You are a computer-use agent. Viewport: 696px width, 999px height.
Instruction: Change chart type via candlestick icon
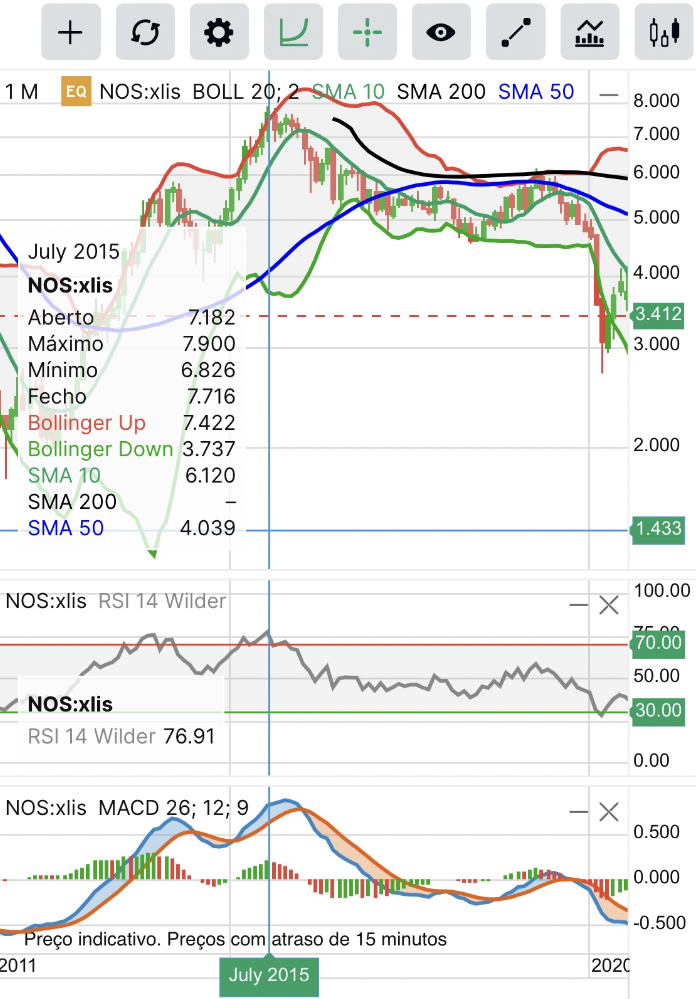661,32
